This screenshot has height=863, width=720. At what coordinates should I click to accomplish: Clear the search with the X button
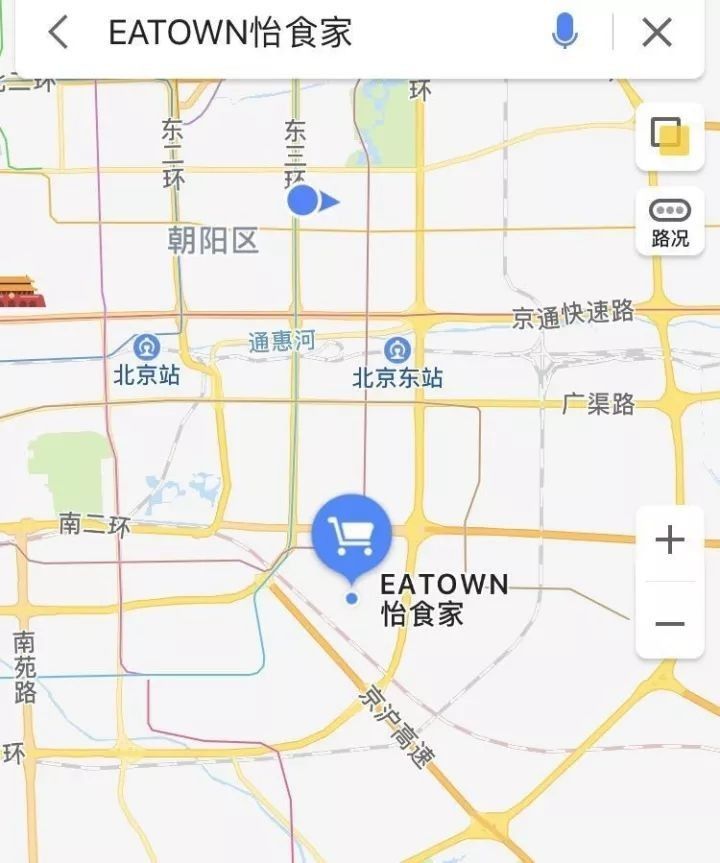tap(657, 33)
